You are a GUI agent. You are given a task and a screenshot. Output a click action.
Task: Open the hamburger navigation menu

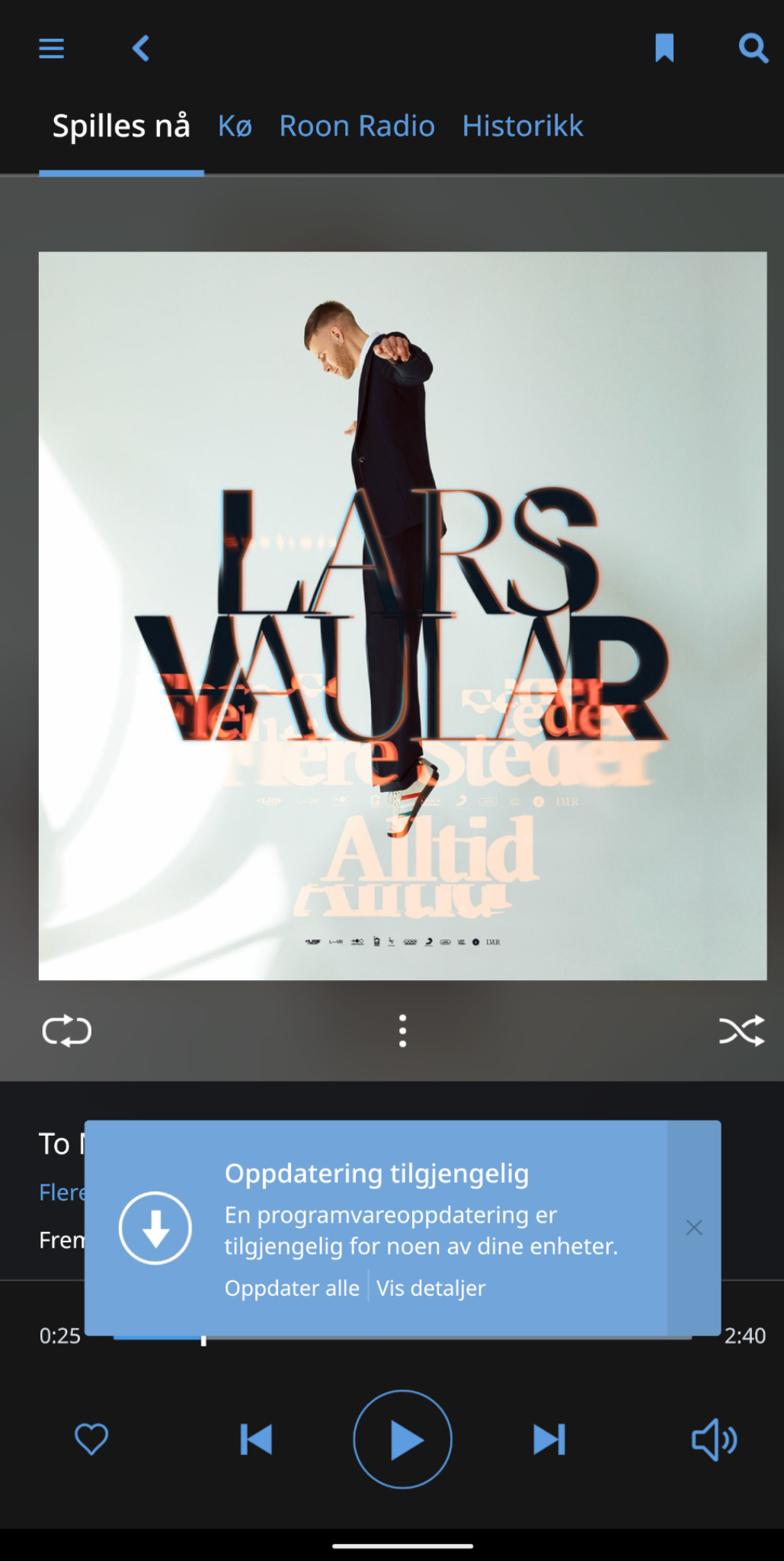(51, 49)
